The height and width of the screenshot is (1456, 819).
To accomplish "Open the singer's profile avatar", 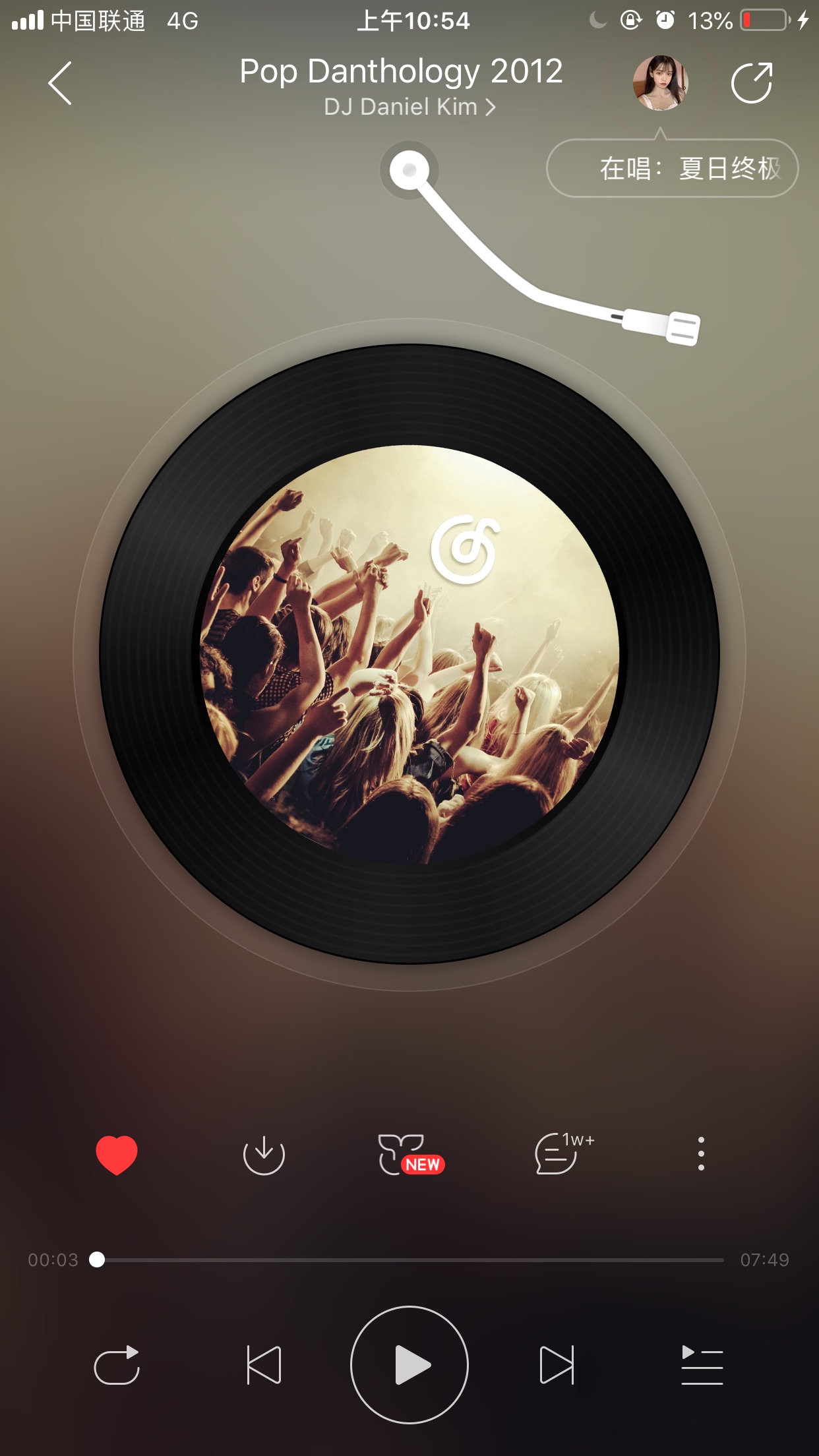I will (660, 82).
